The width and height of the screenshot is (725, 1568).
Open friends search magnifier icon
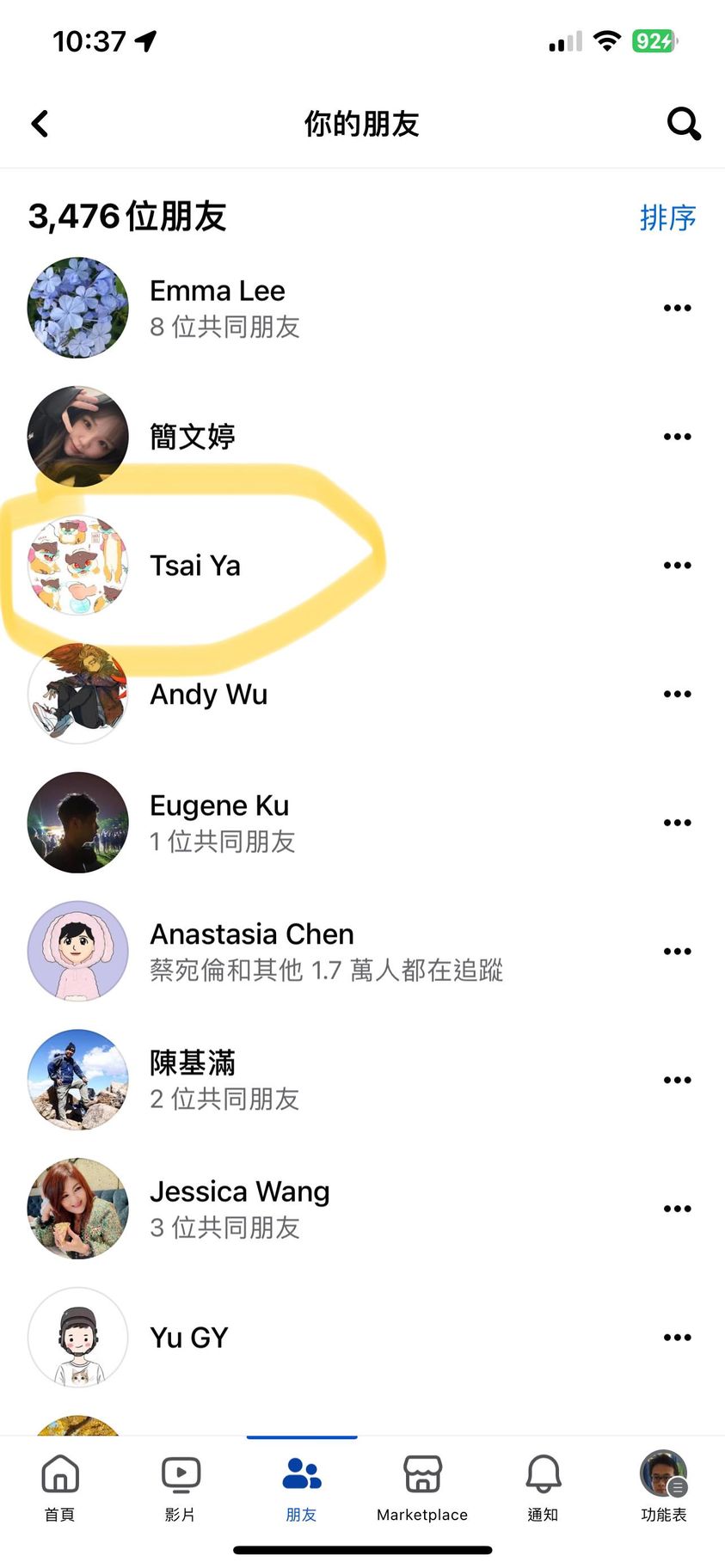click(x=684, y=124)
